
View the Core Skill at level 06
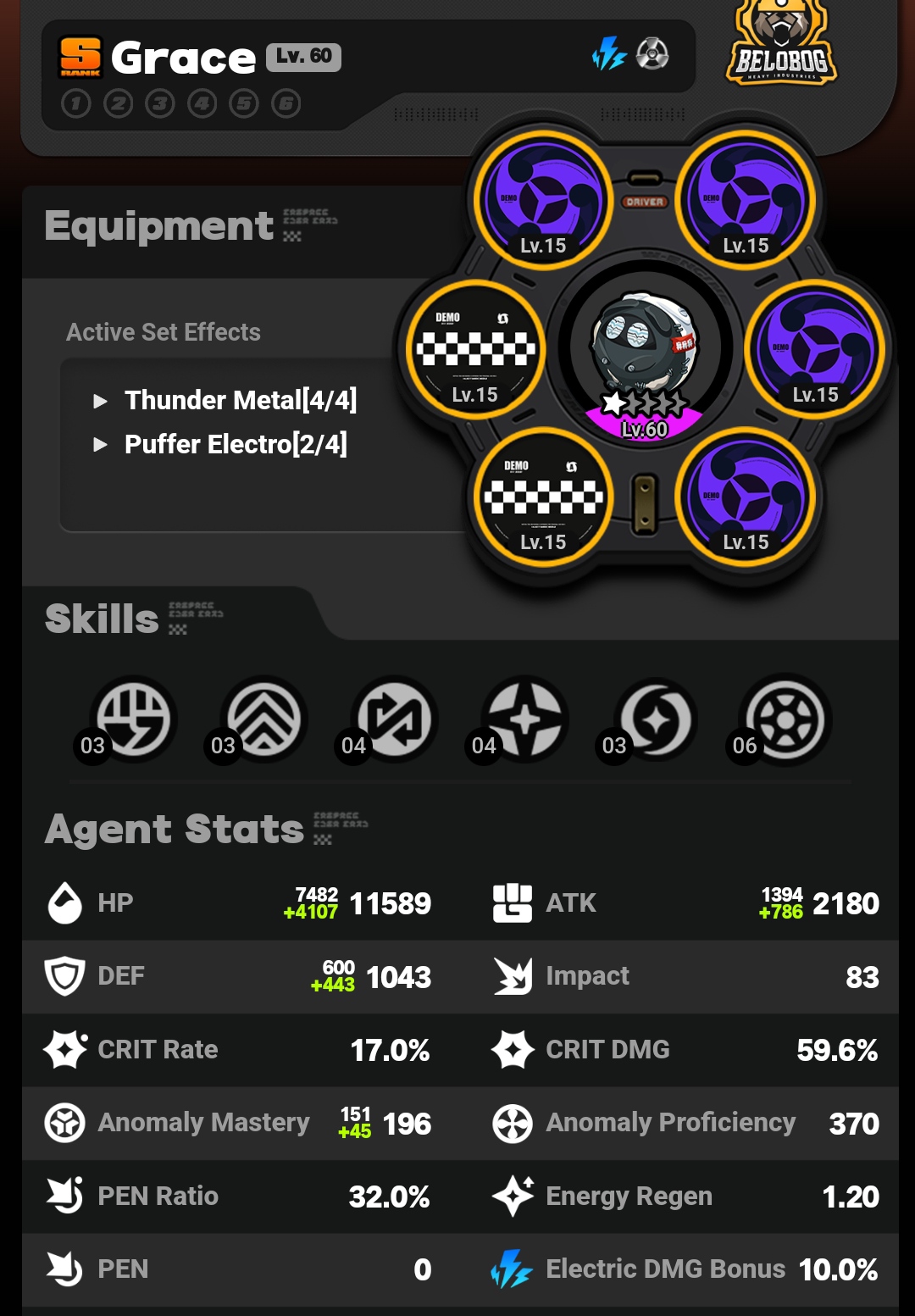pyautogui.click(x=785, y=719)
